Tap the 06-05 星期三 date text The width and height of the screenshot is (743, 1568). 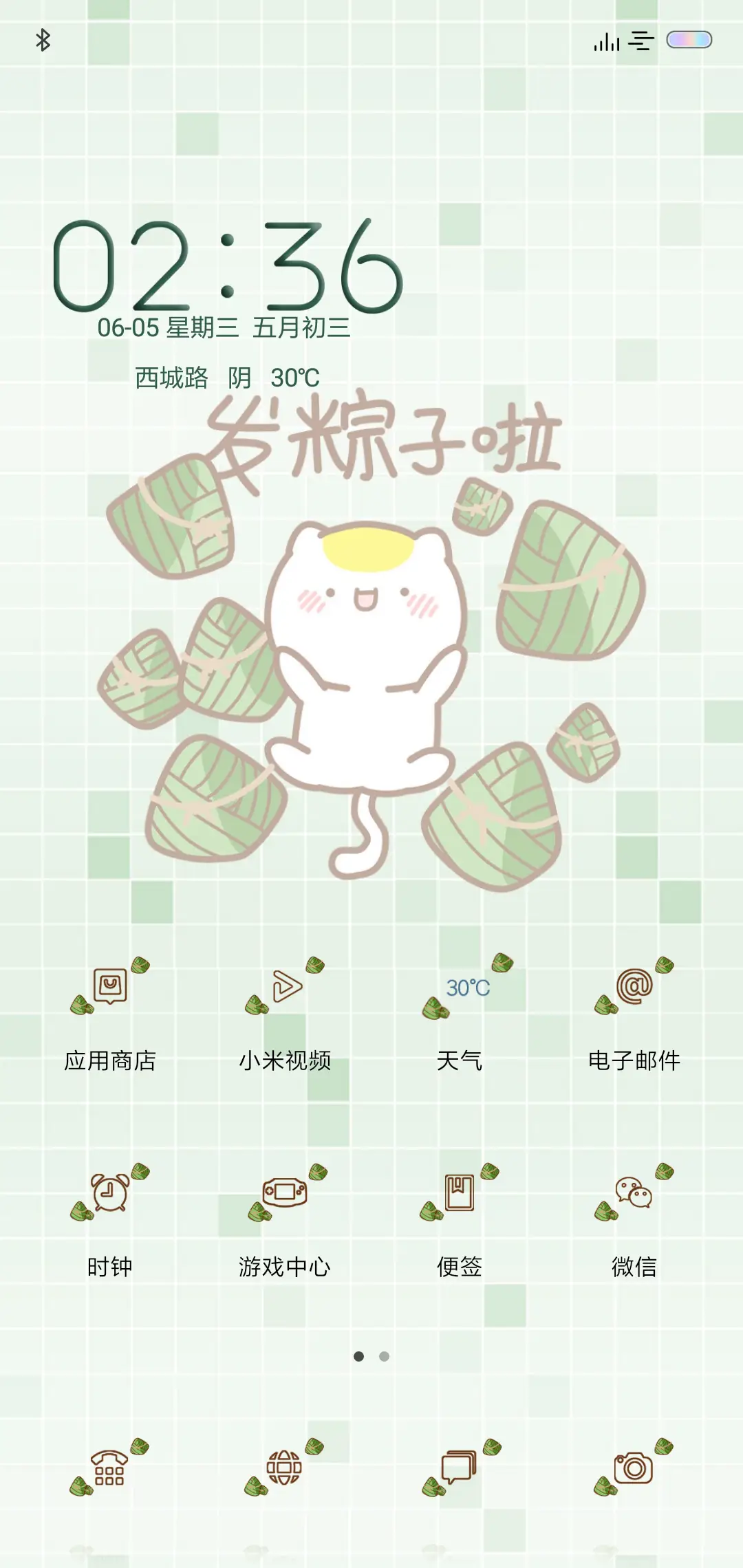224,329
